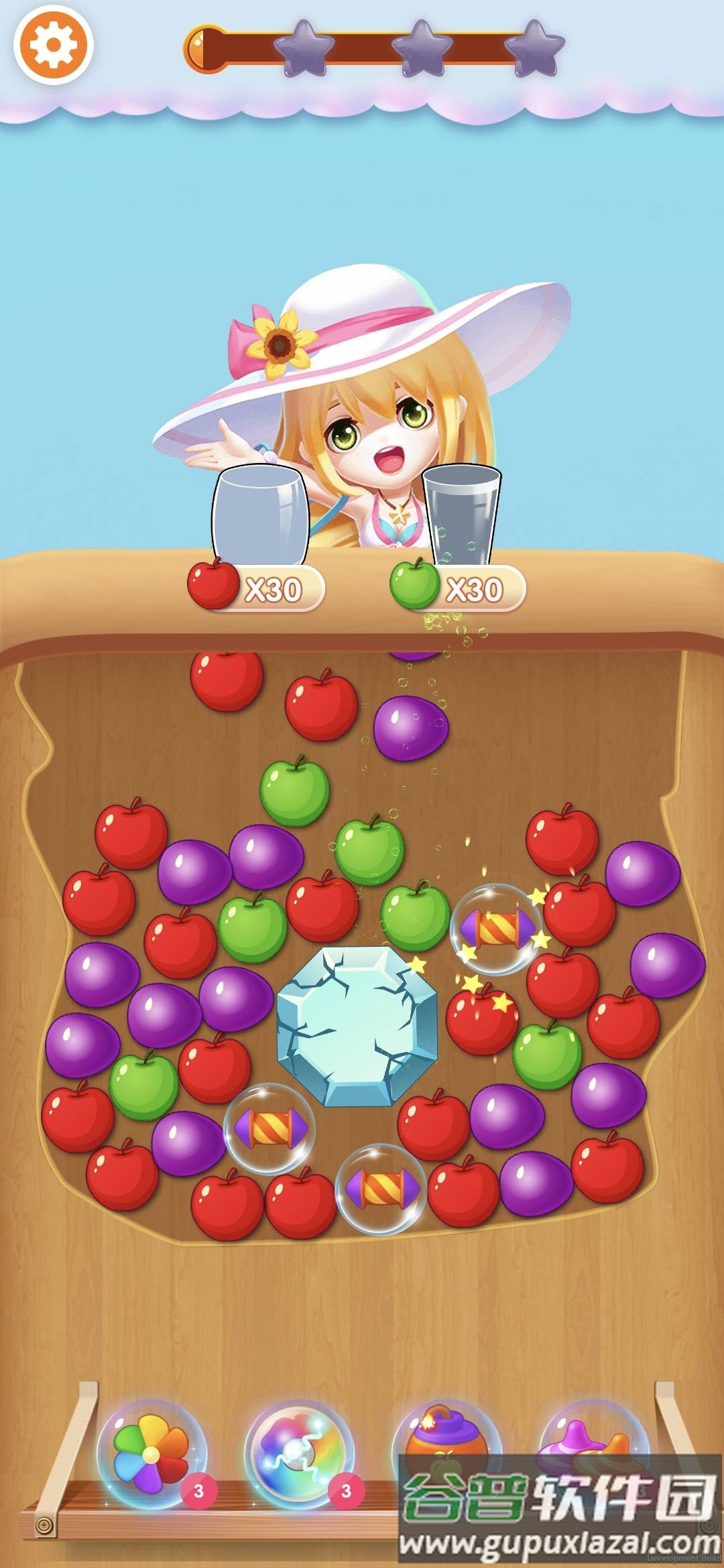The width and height of the screenshot is (724, 1568).
Task: Use the rainbow lightning orb booster
Action: pos(298,1454)
